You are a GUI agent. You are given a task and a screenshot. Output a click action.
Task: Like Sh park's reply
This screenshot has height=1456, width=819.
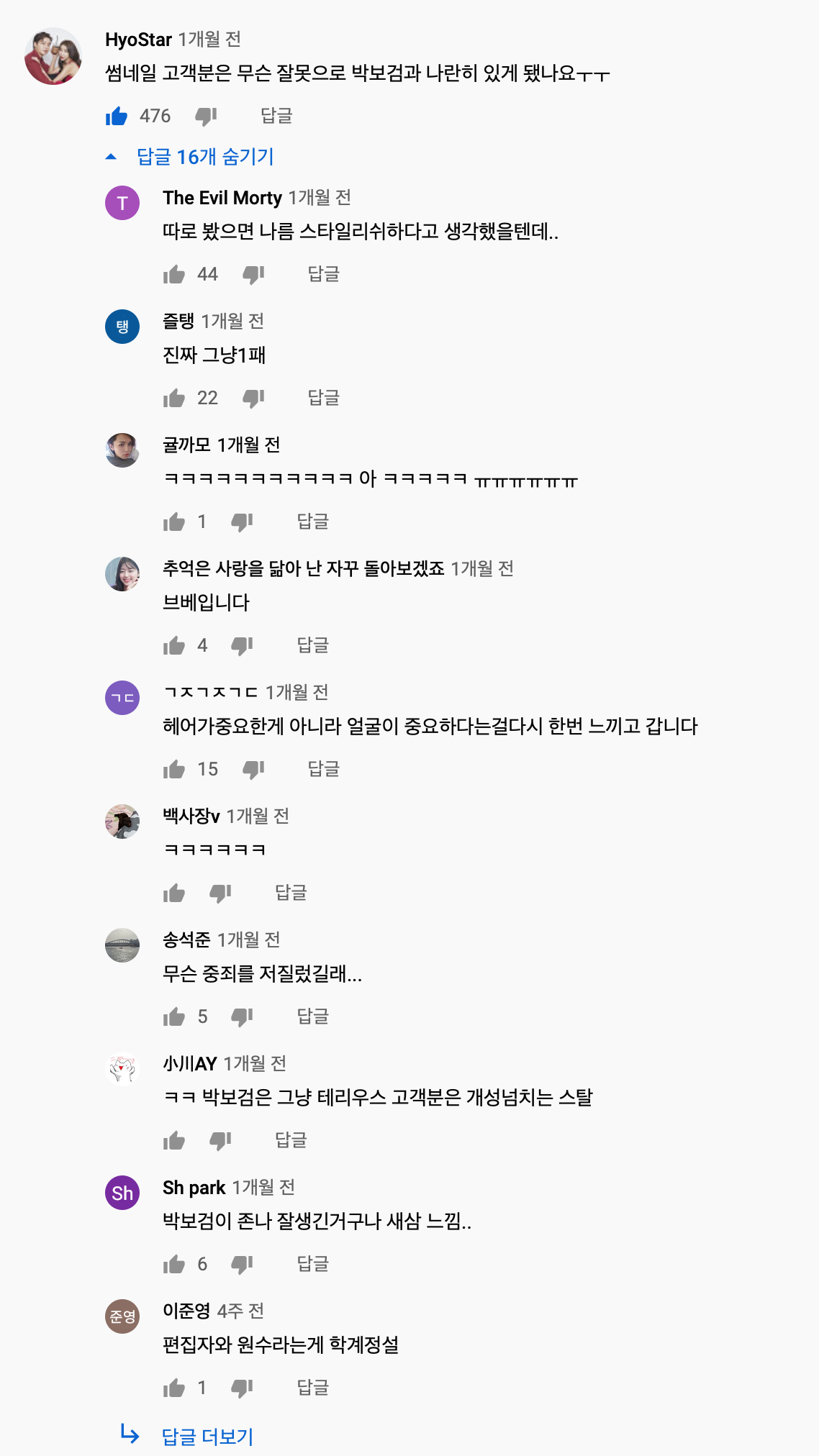[174, 1264]
